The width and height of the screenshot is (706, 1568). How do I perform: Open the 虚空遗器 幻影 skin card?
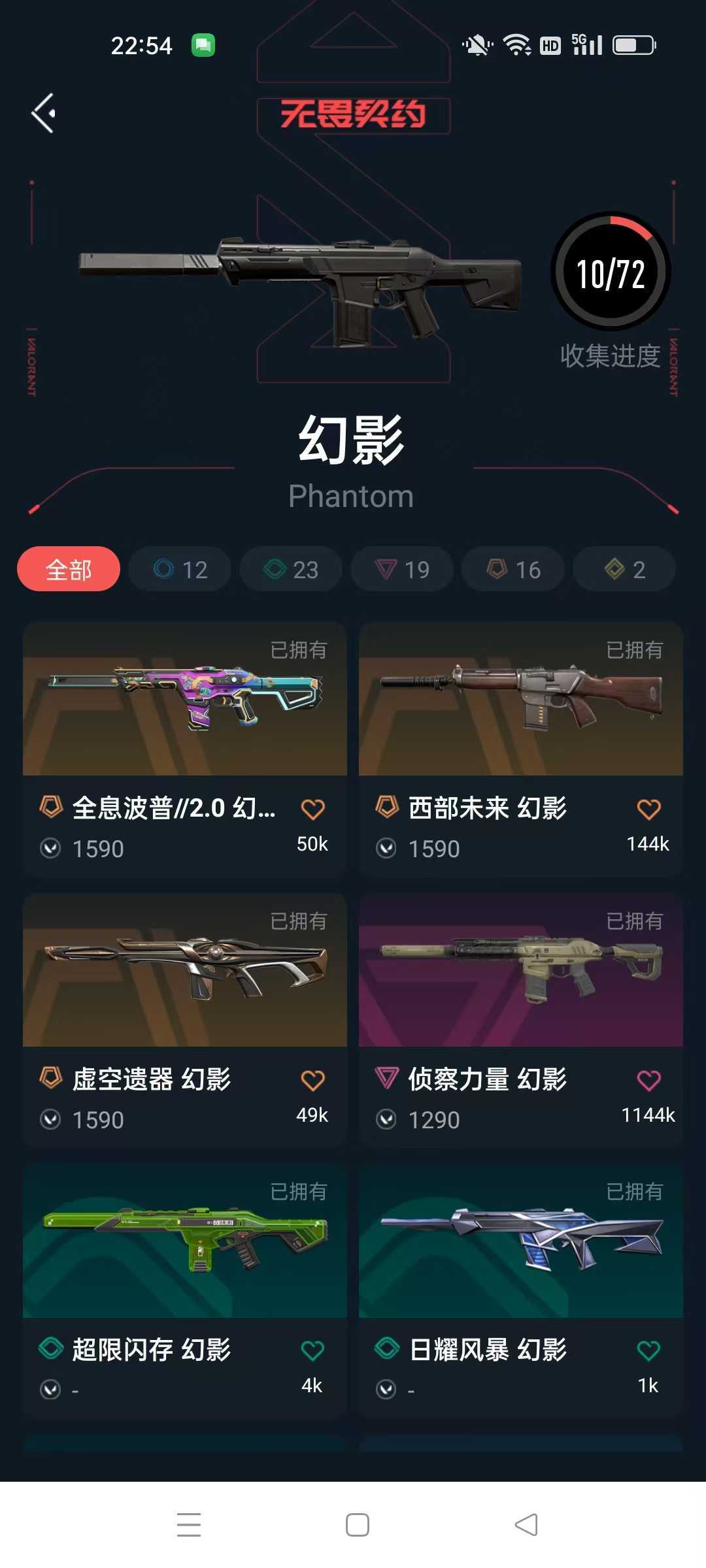click(x=184, y=971)
